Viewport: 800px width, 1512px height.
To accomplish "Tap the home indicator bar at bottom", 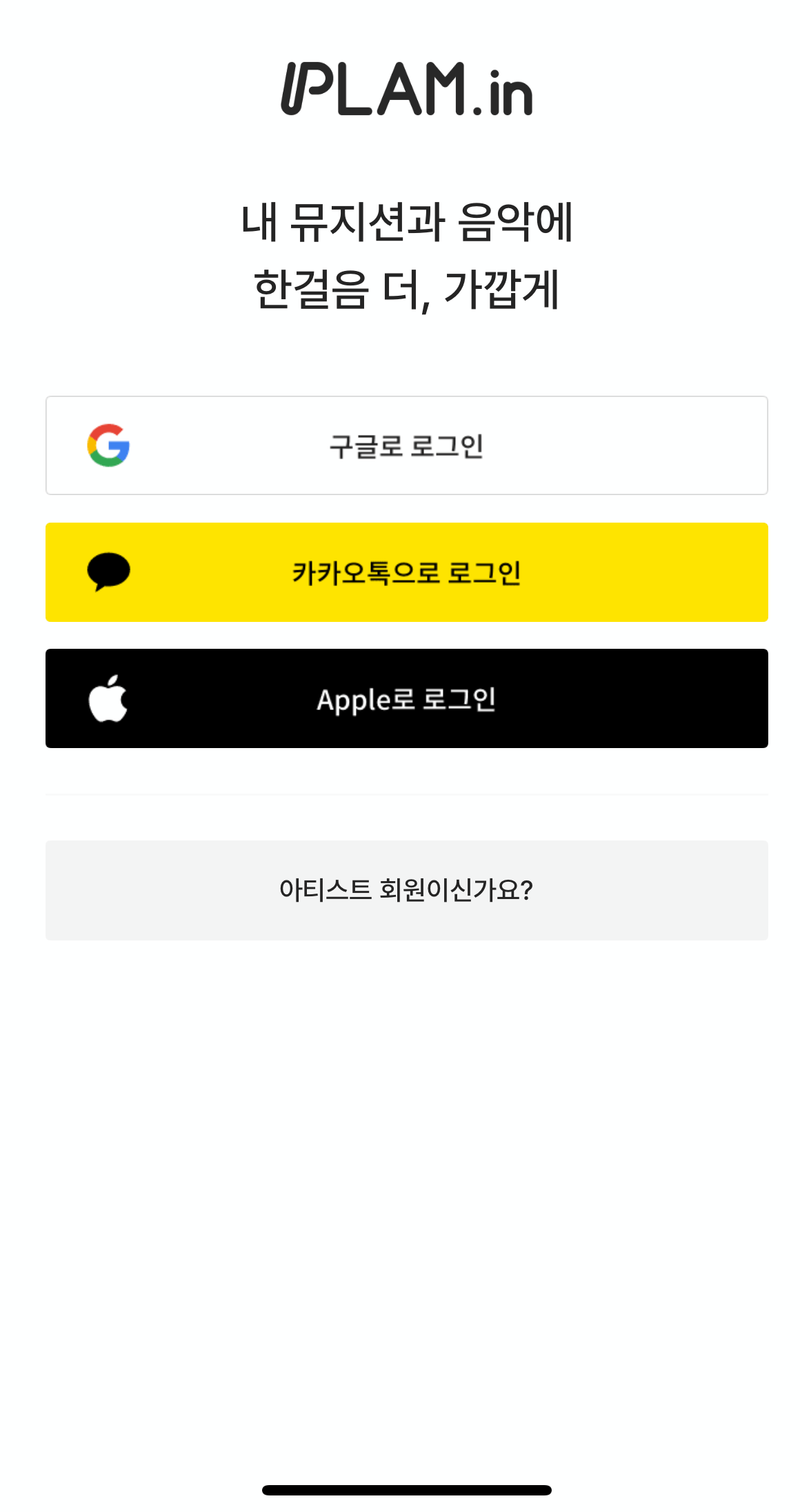I will point(400,1489).
